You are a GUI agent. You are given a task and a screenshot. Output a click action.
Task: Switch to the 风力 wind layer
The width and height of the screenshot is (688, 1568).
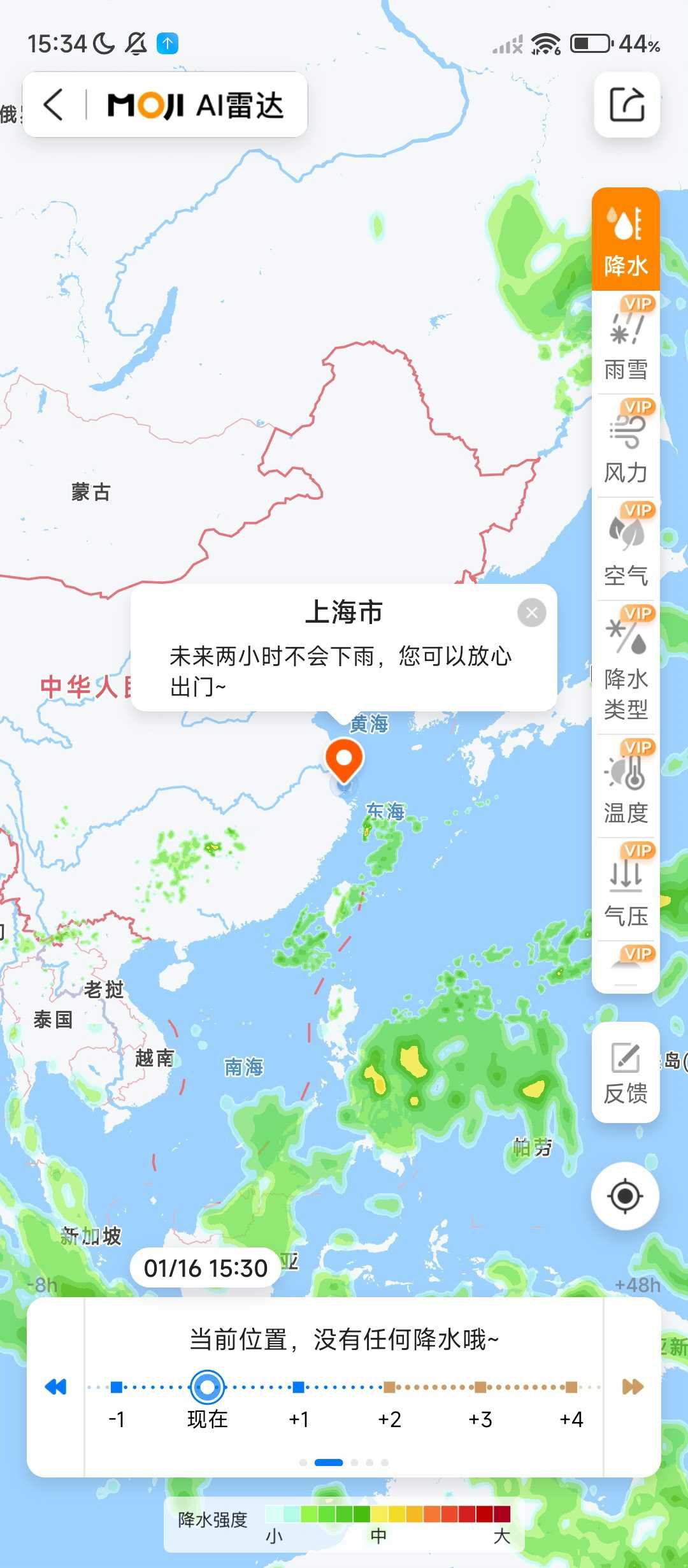pyautogui.click(x=626, y=446)
